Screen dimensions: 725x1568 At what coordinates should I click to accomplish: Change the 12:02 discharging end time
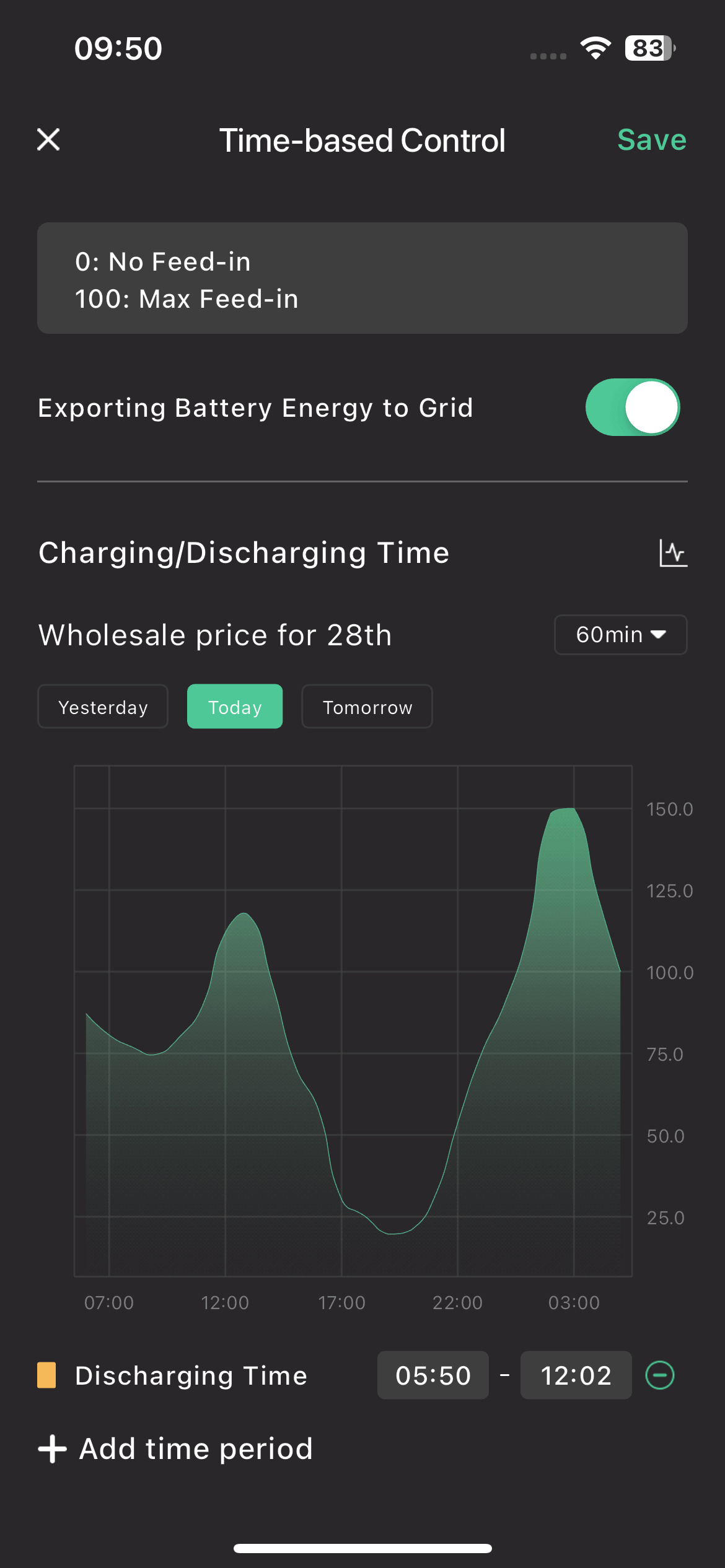click(576, 1375)
